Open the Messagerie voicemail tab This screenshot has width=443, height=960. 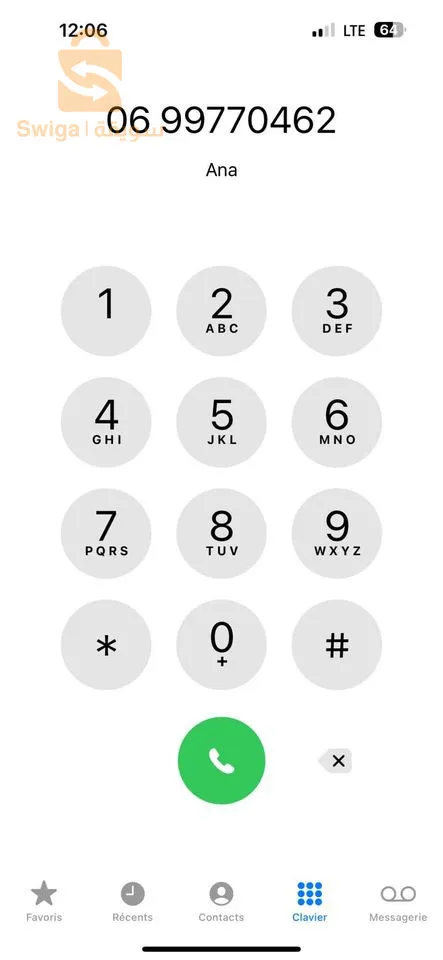[x=398, y=901]
